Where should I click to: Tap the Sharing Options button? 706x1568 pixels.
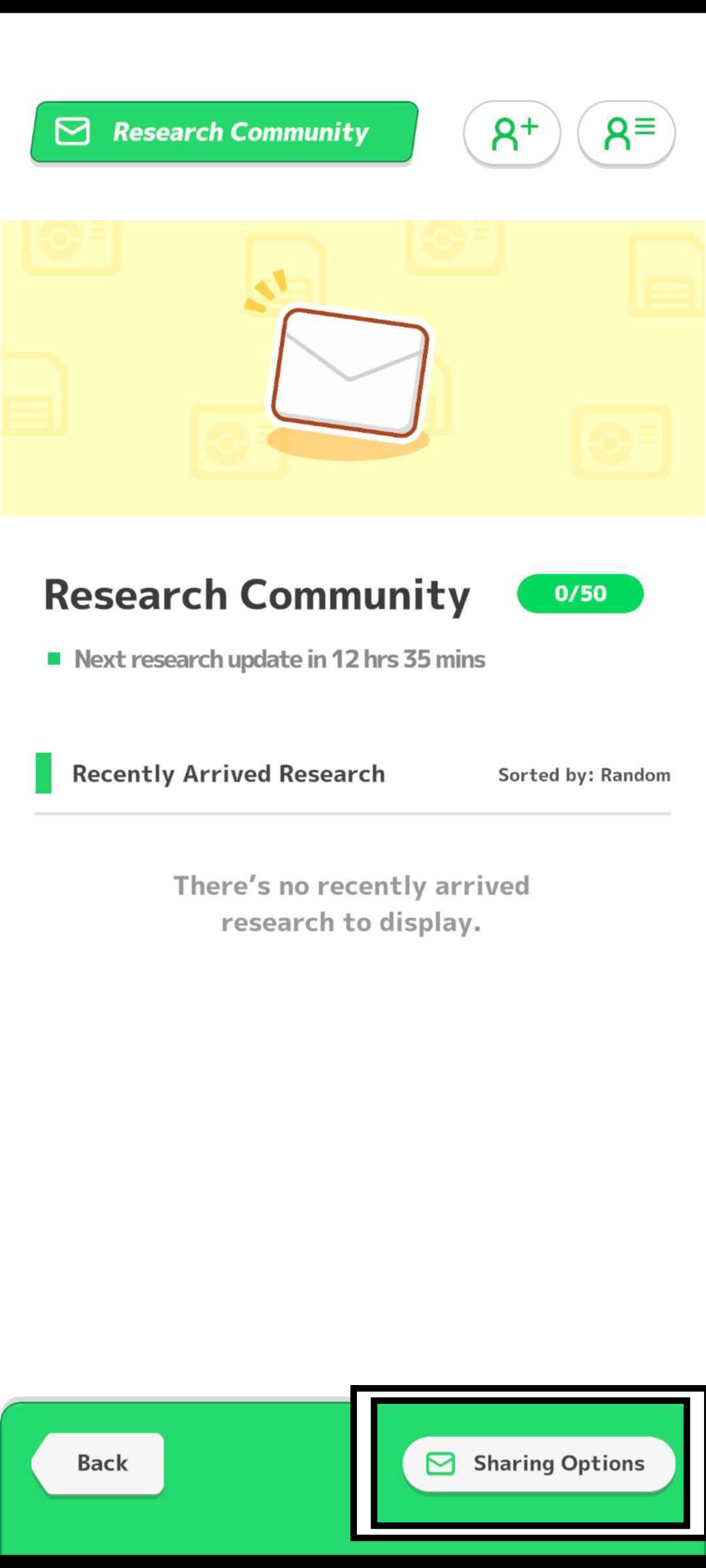(x=539, y=1463)
